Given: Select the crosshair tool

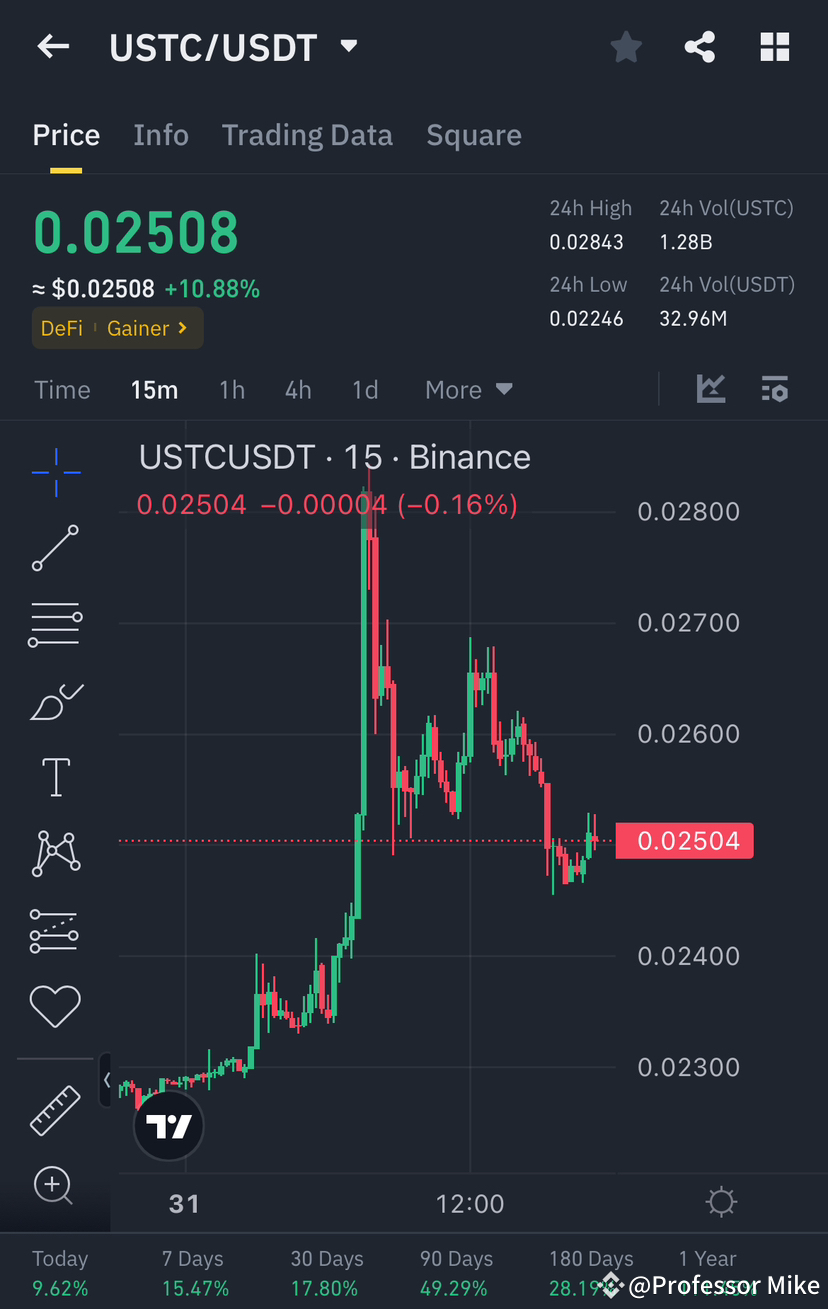Looking at the screenshot, I should coord(55,472).
